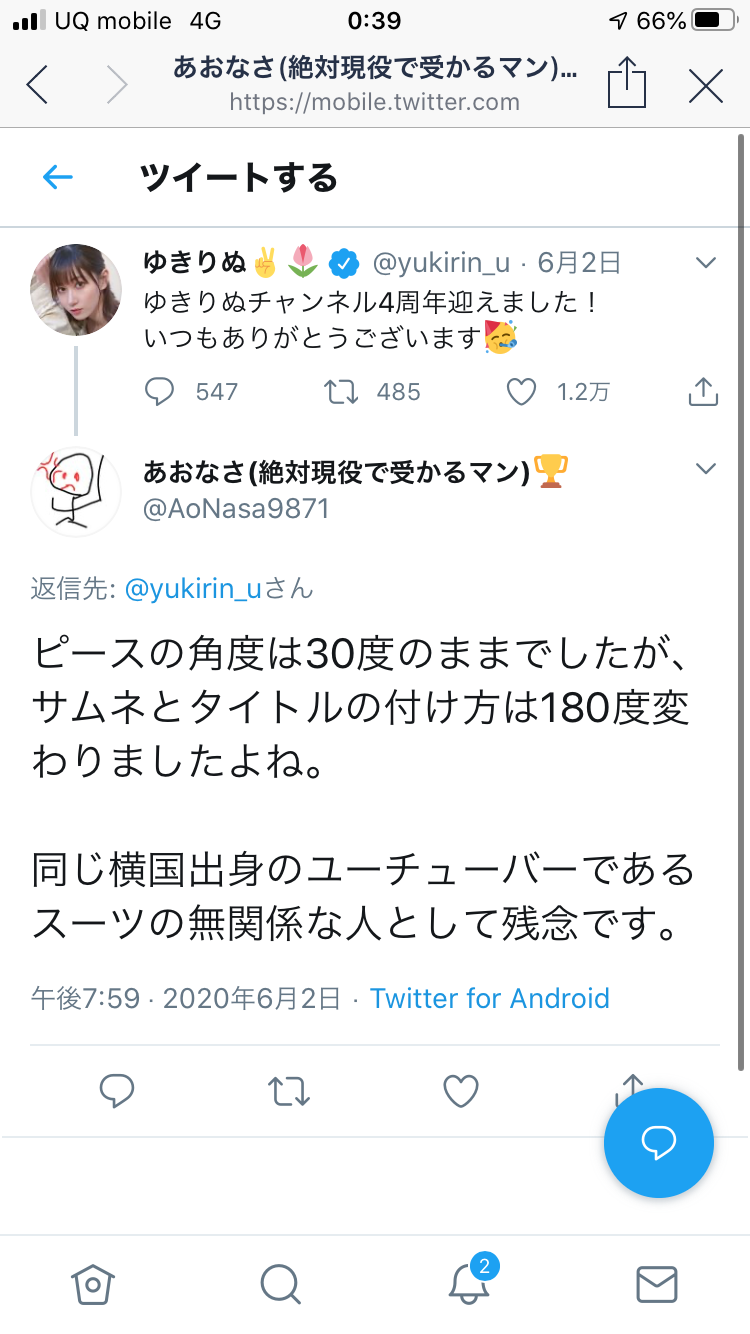Compose a reply with floating button

659,1142
